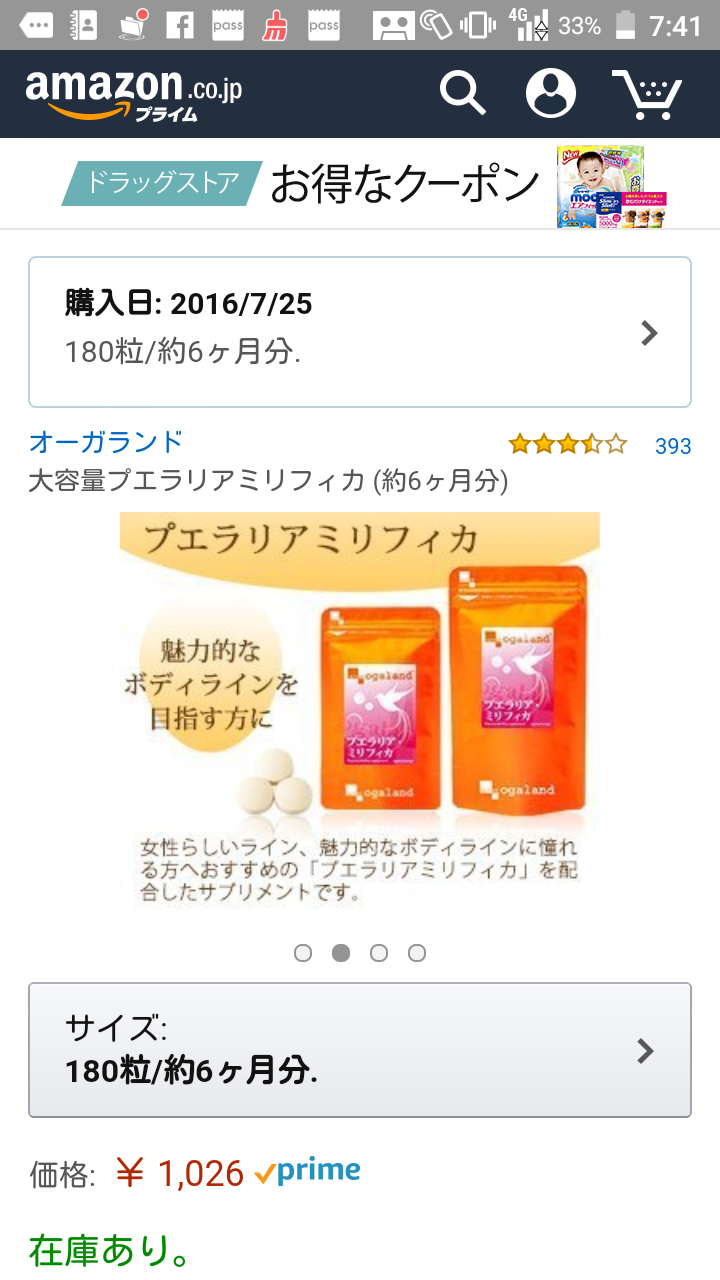This screenshot has width=720, height=1280.
Task: Open the オーガランド brand link
Action: click(106, 441)
